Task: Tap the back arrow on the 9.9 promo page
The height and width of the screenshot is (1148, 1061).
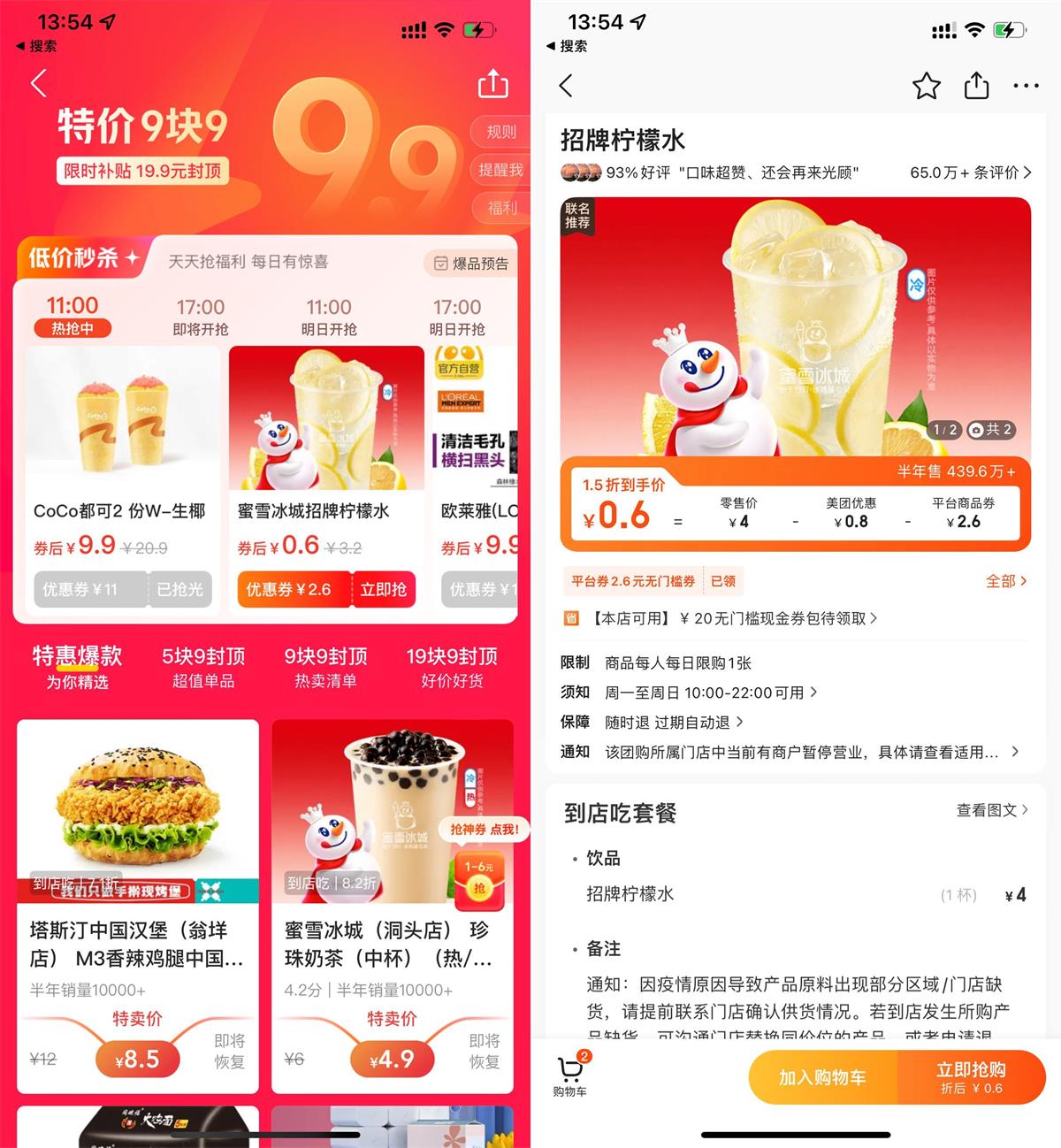Action: pyautogui.click(x=39, y=82)
